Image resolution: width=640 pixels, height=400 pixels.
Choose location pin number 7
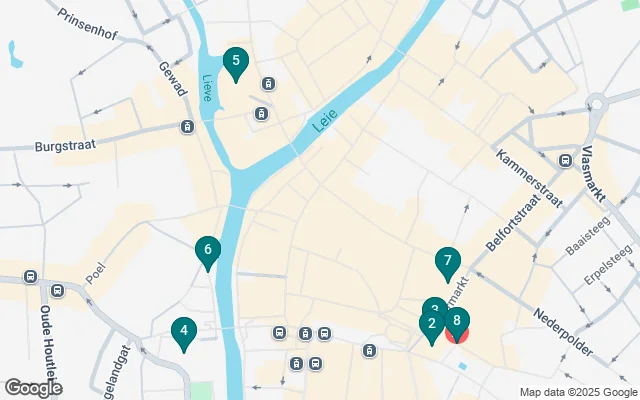click(x=448, y=263)
